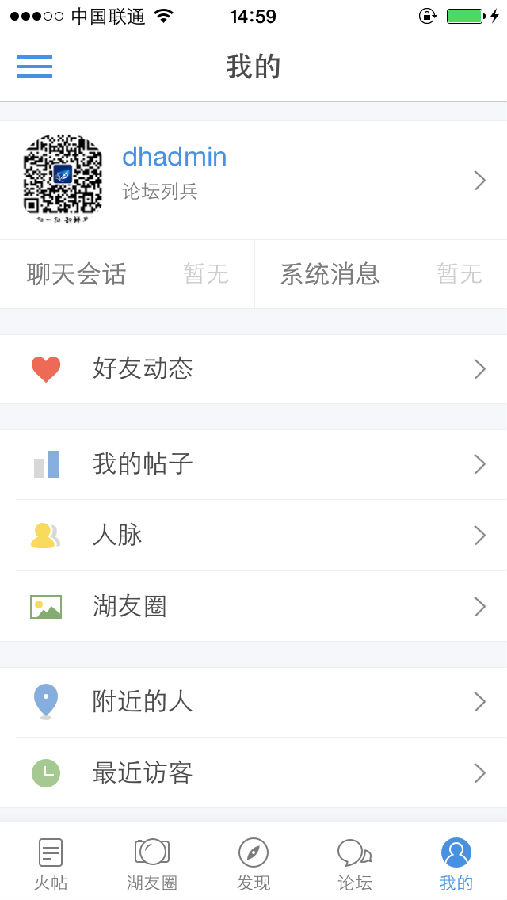Open the dhadmin profile row

pos(253,180)
